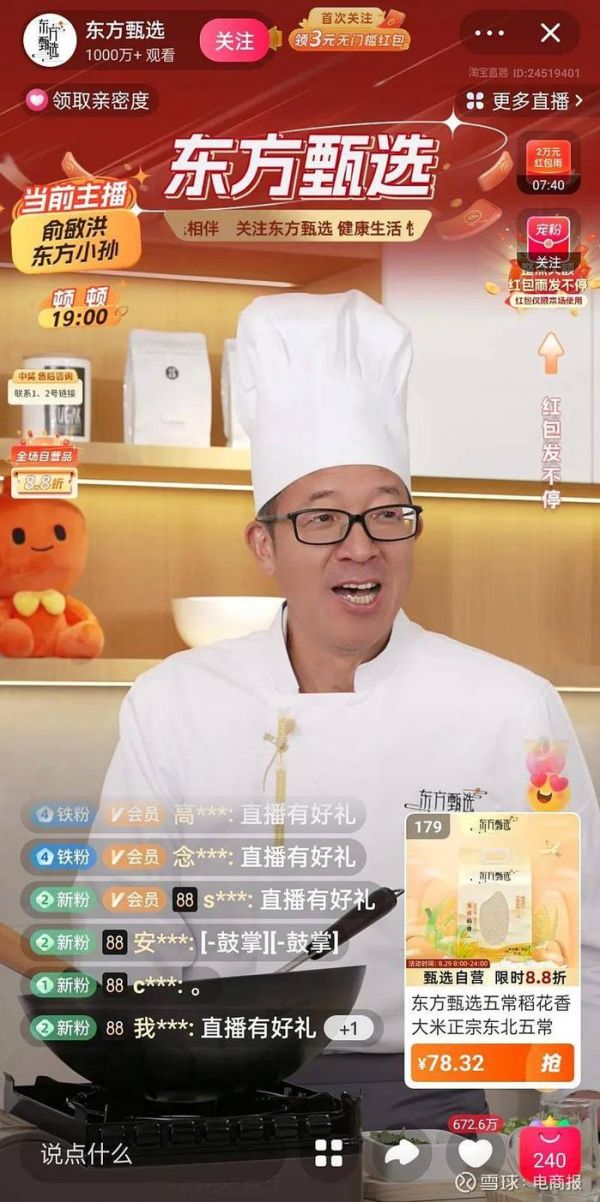
Task: Close the live stream
Action: pyautogui.click(x=551, y=33)
